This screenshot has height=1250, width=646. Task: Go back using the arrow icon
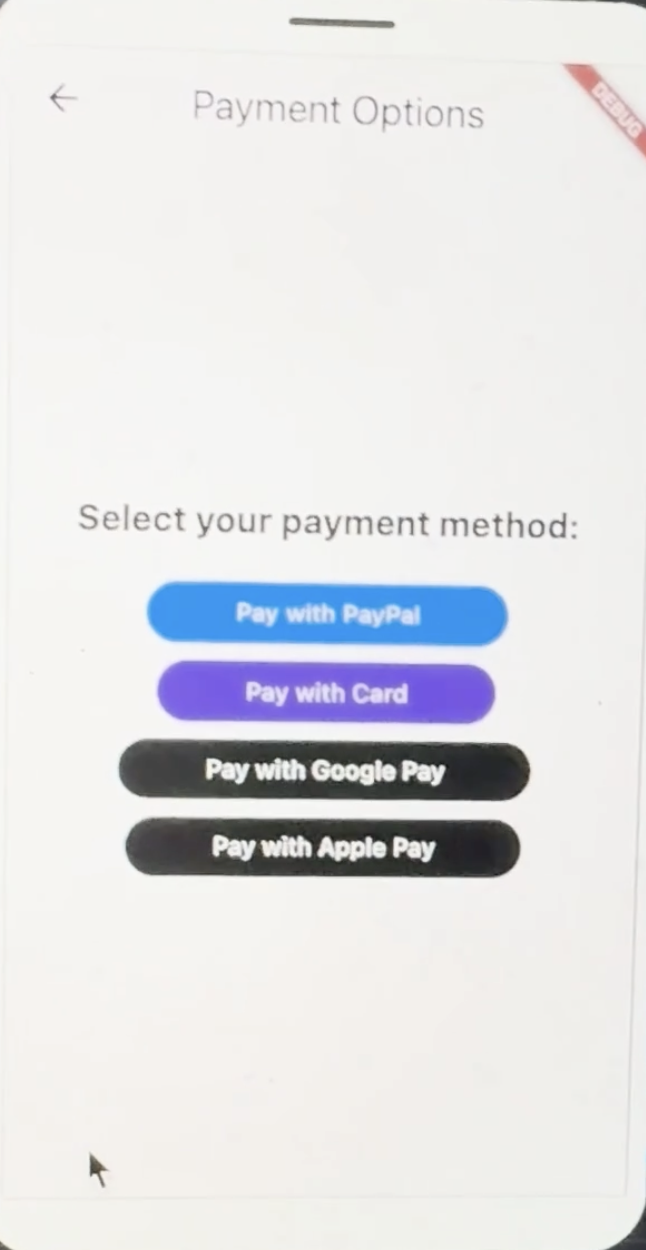coord(63,98)
